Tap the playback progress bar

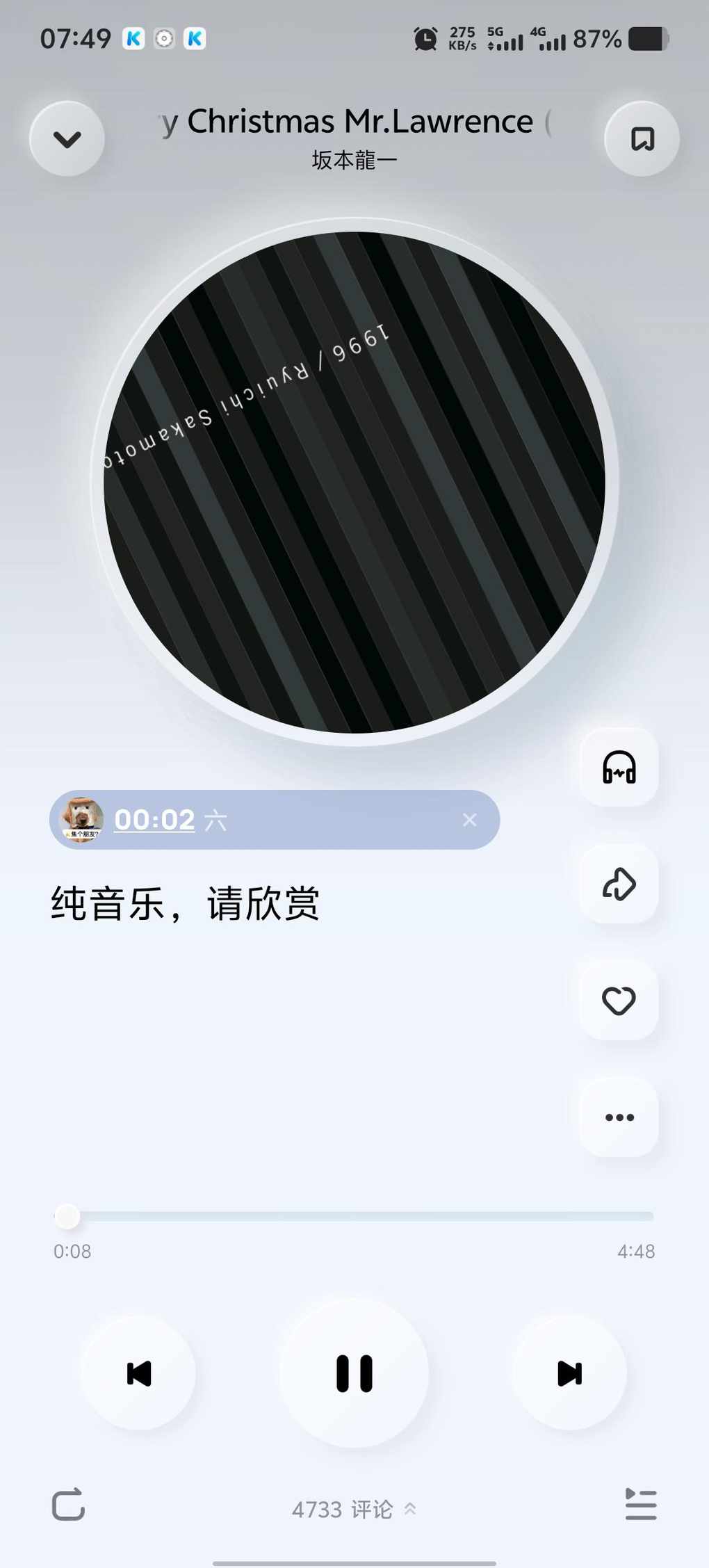pyautogui.click(x=354, y=1216)
